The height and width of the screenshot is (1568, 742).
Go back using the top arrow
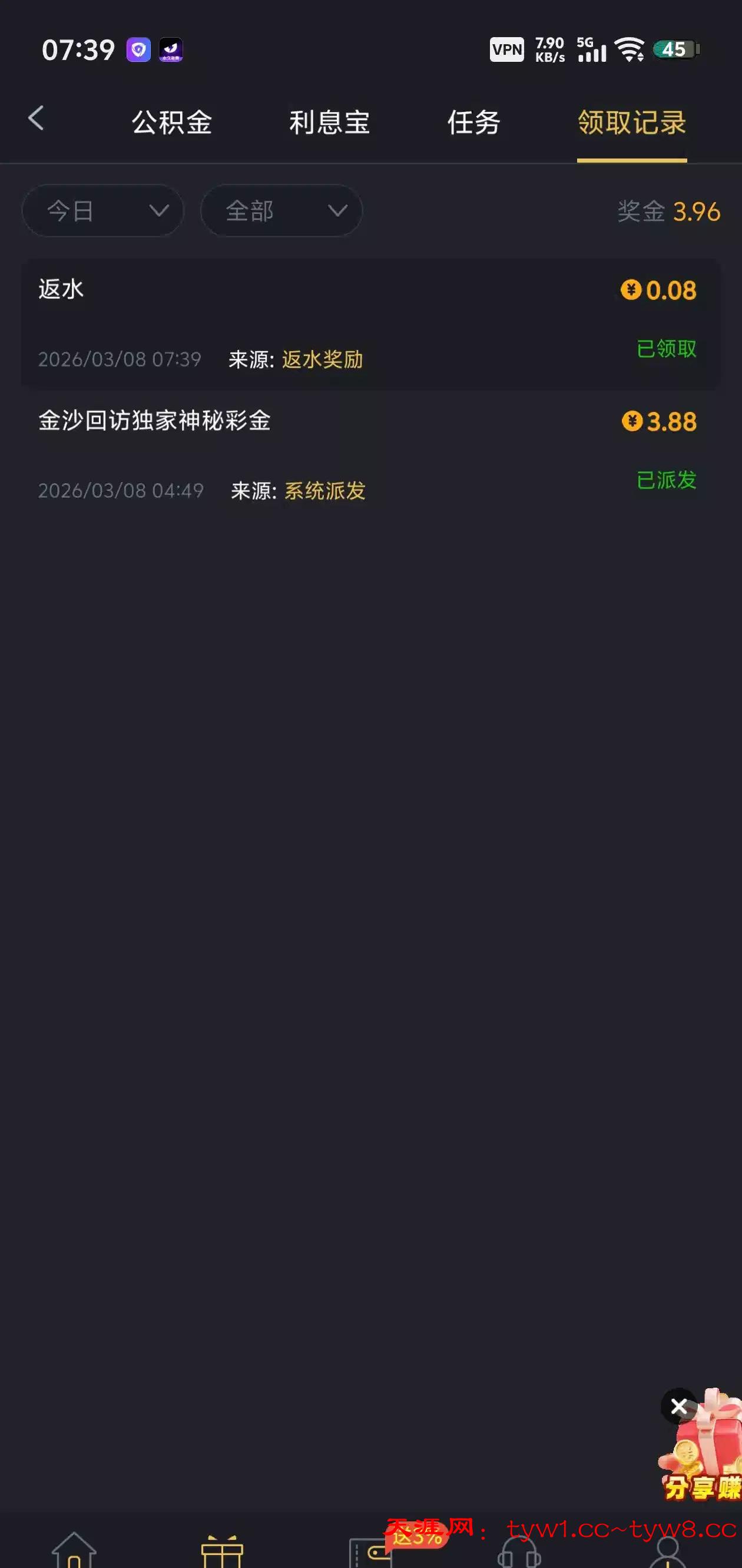pyautogui.click(x=37, y=118)
